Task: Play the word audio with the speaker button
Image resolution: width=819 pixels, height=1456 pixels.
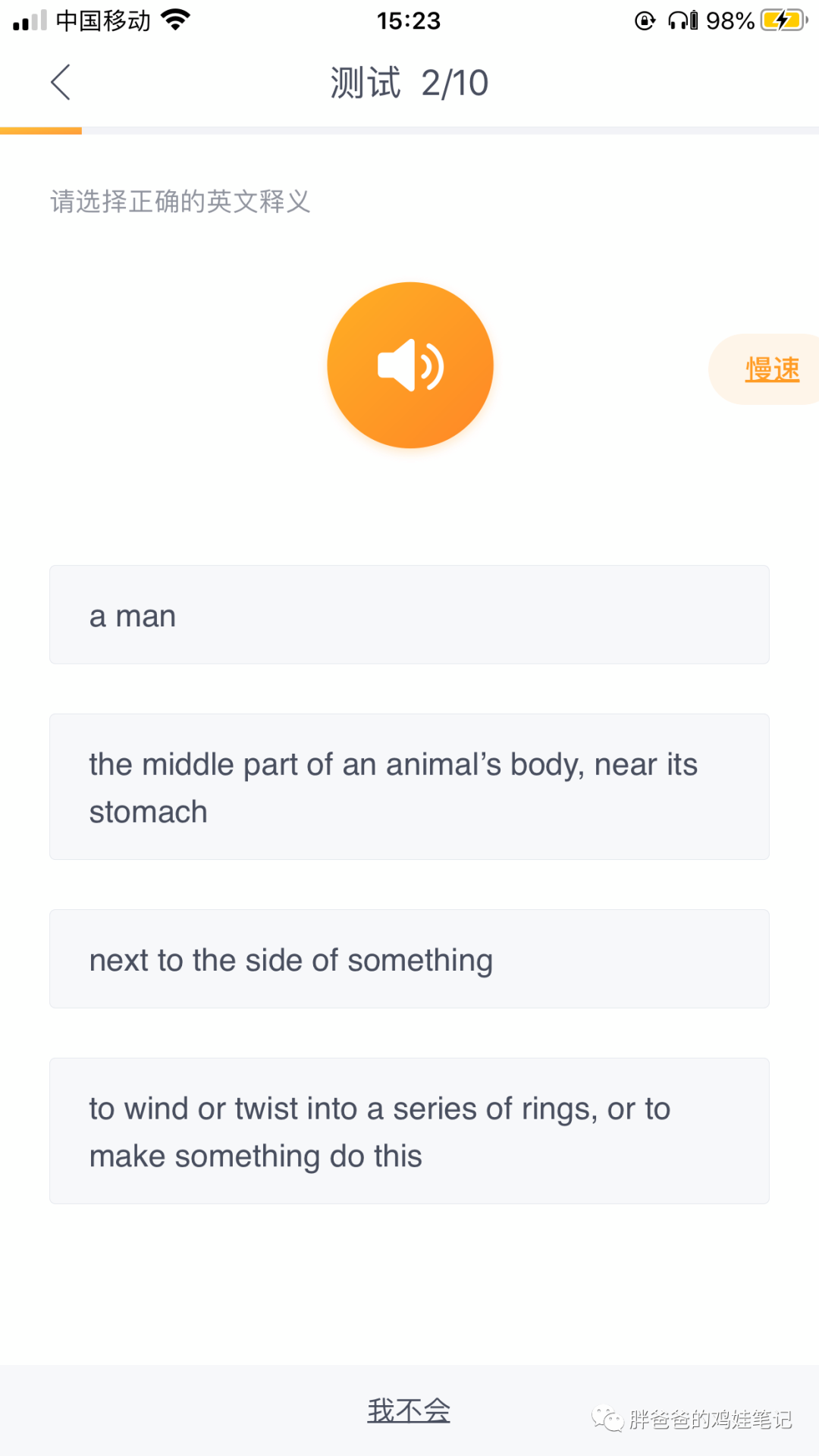Action: pos(410,366)
